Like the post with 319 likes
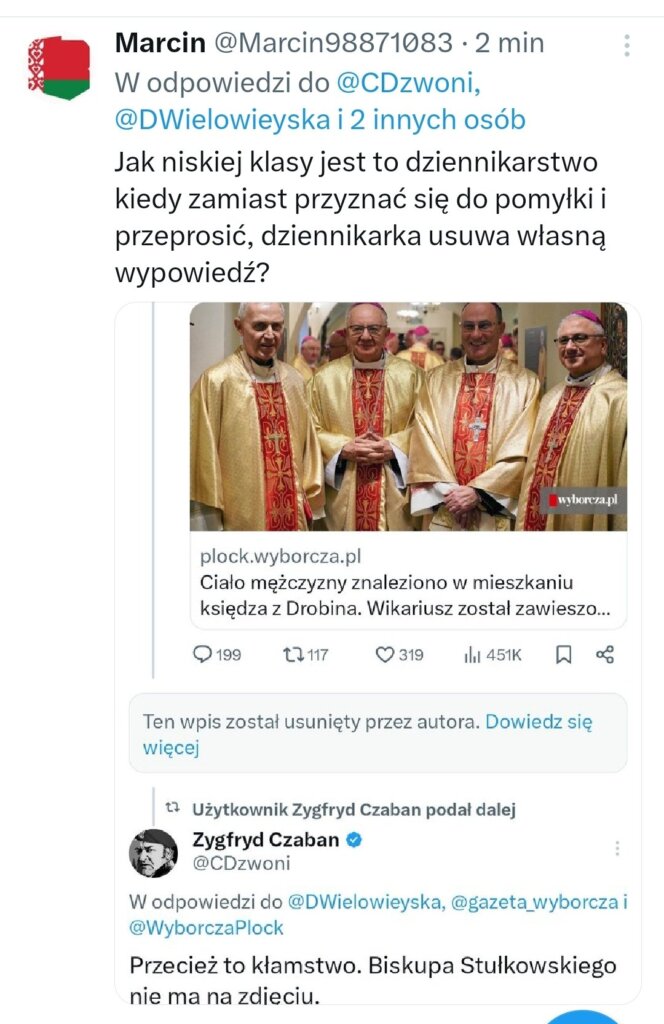Screen dimensions: 664x1024 (399, 655)
